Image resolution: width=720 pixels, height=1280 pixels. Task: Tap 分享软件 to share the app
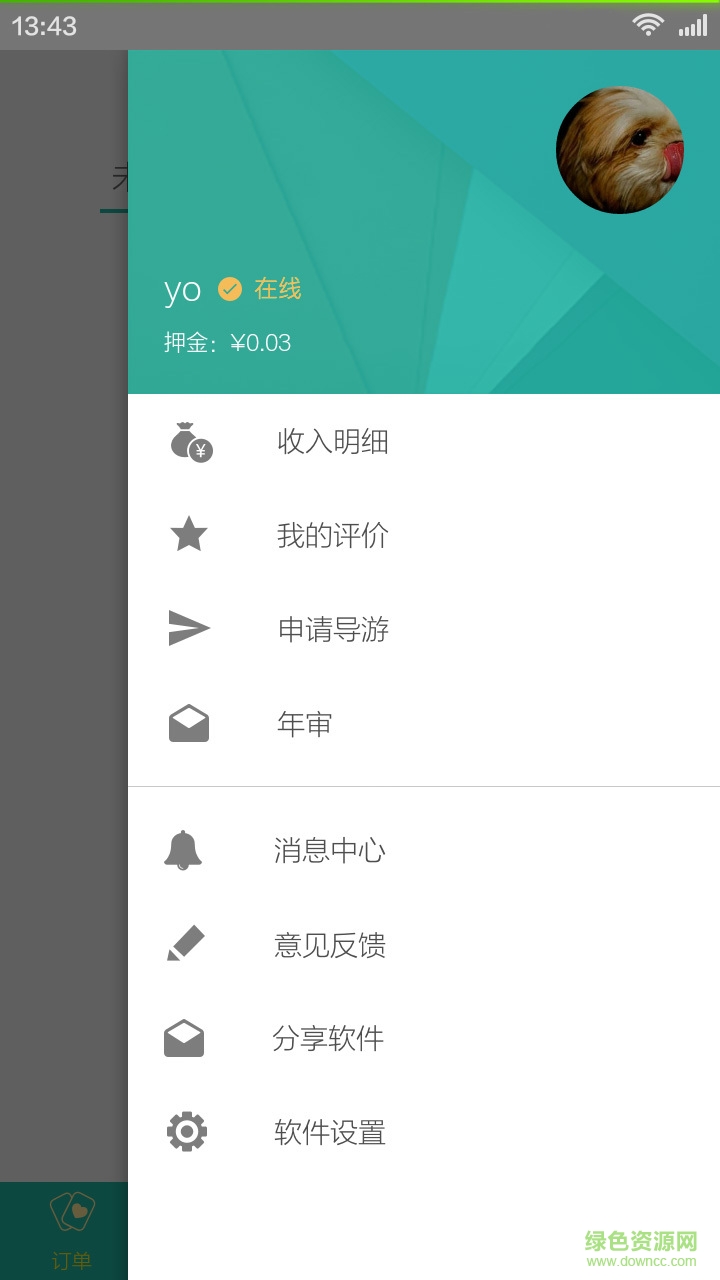coord(328,1039)
